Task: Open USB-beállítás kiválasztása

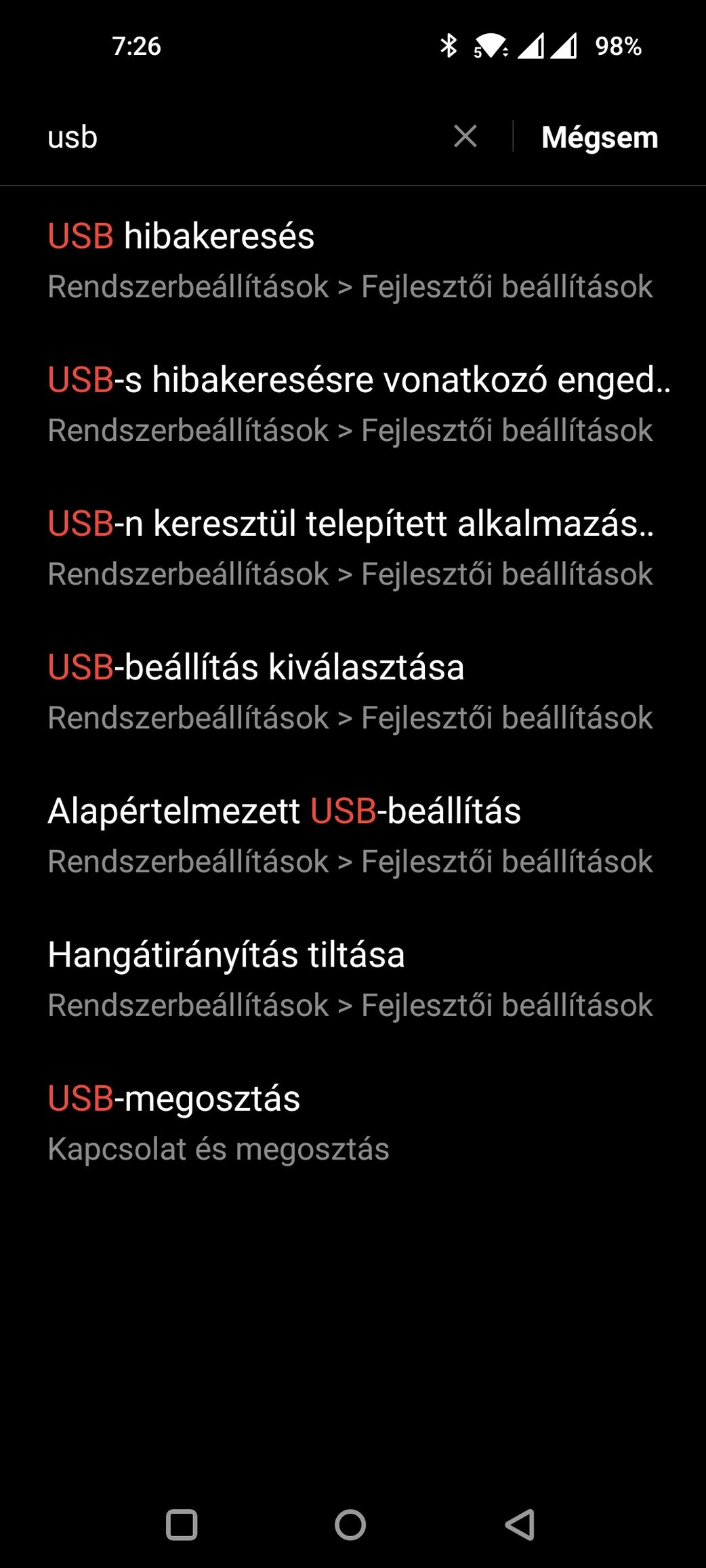Action: [x=353, y=691]
